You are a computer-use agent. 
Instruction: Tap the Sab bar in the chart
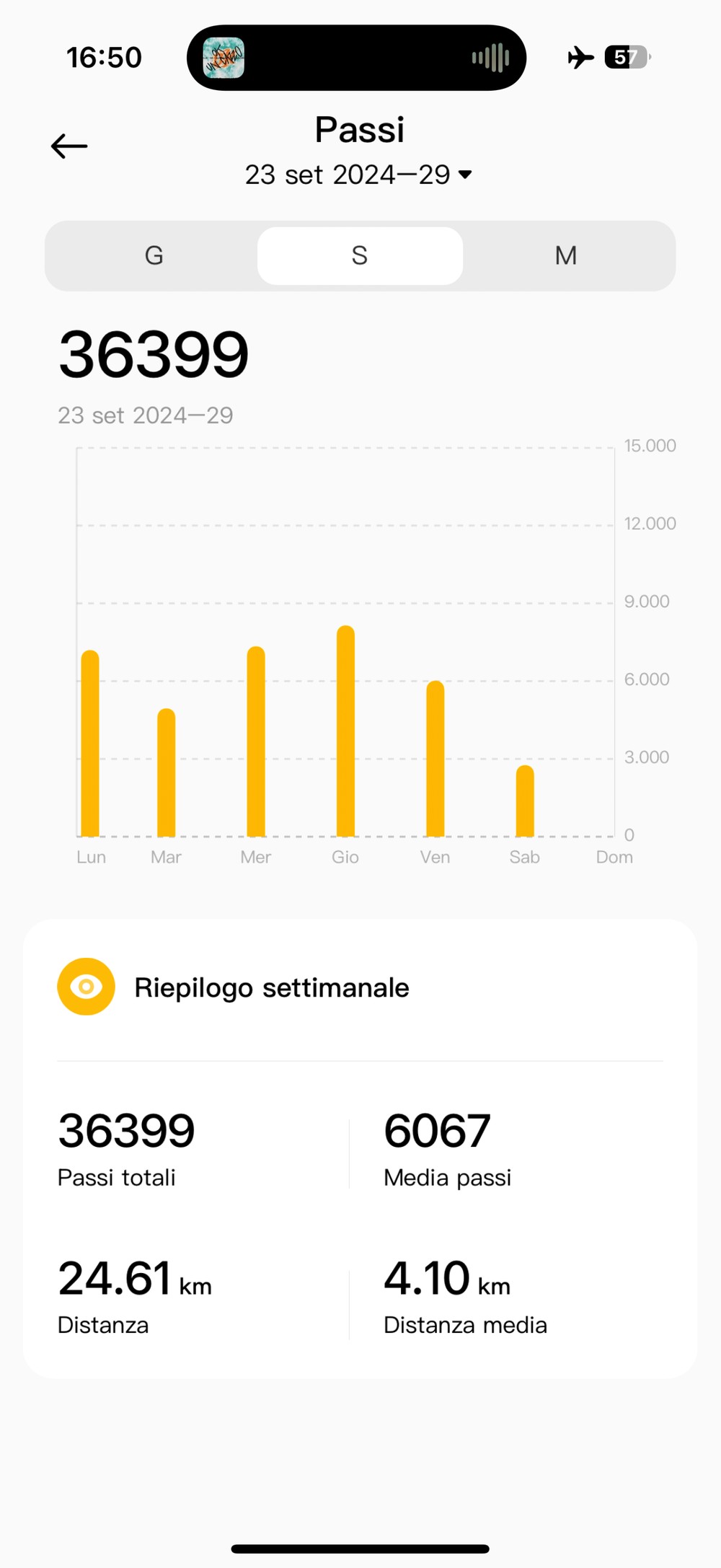pyautogui.click(x=525, y=801)
